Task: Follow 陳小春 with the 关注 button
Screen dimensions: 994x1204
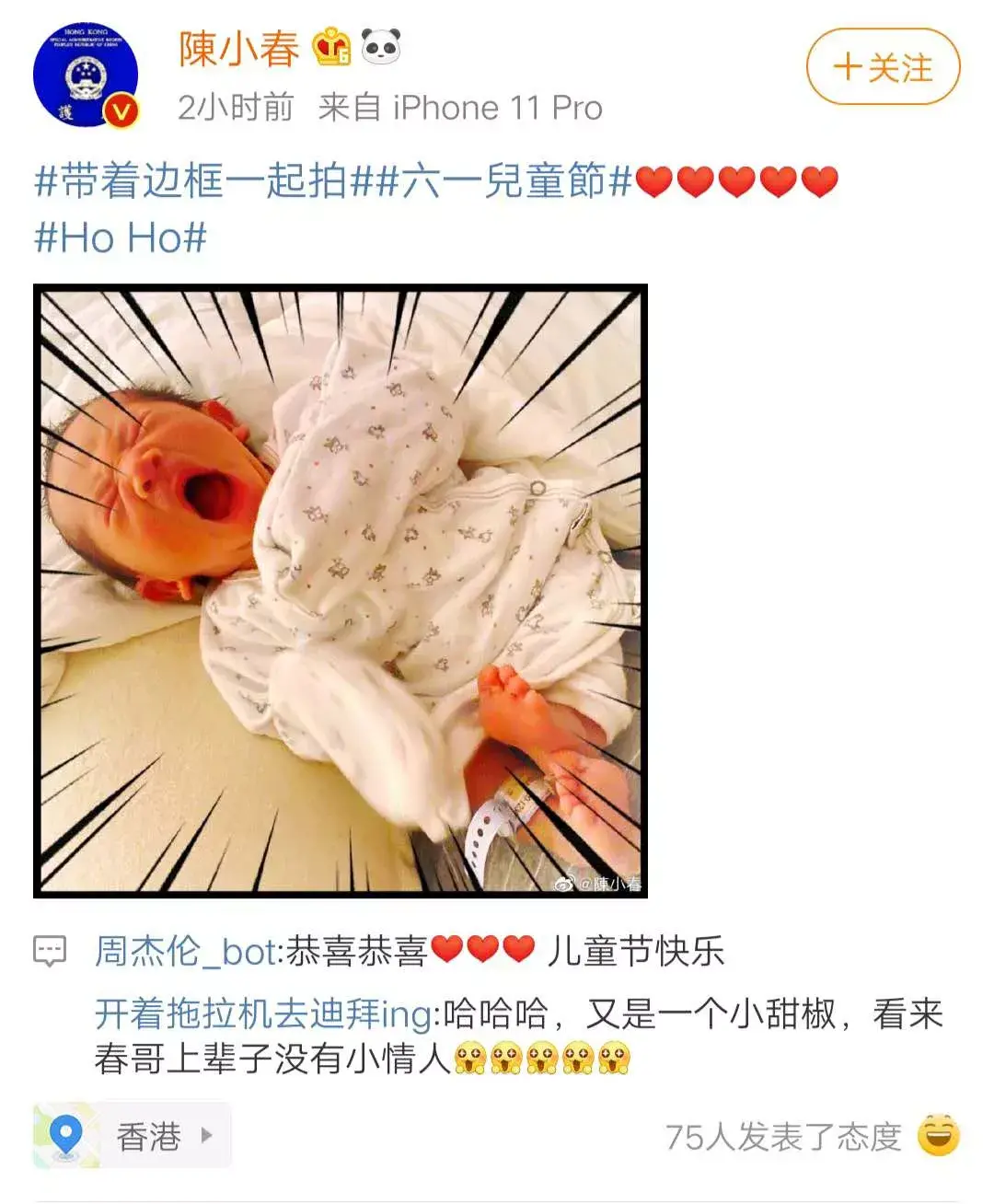Action: pyautogui.click(x=883, y=67)
